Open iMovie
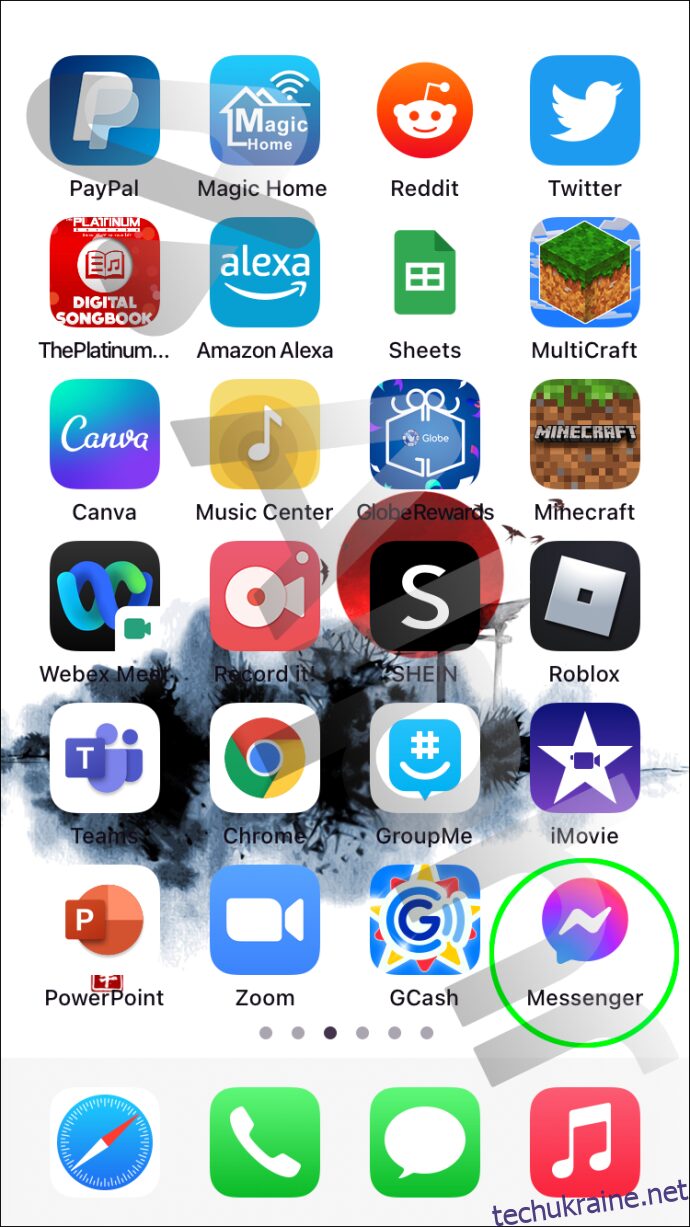This screenshot has height=1227, width=690. coord(585,758)
